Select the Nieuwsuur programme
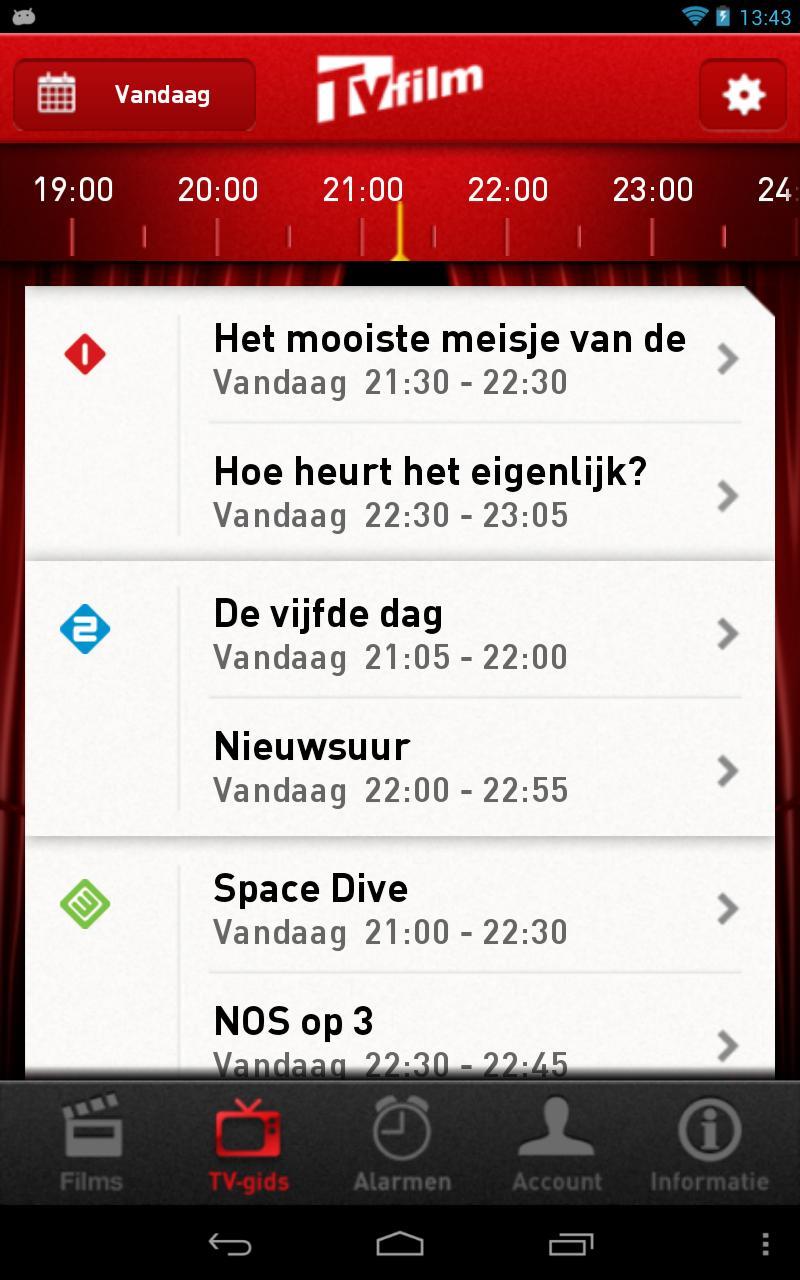Viewport: 800px width, 1280px height. click(x=475, y=767)
